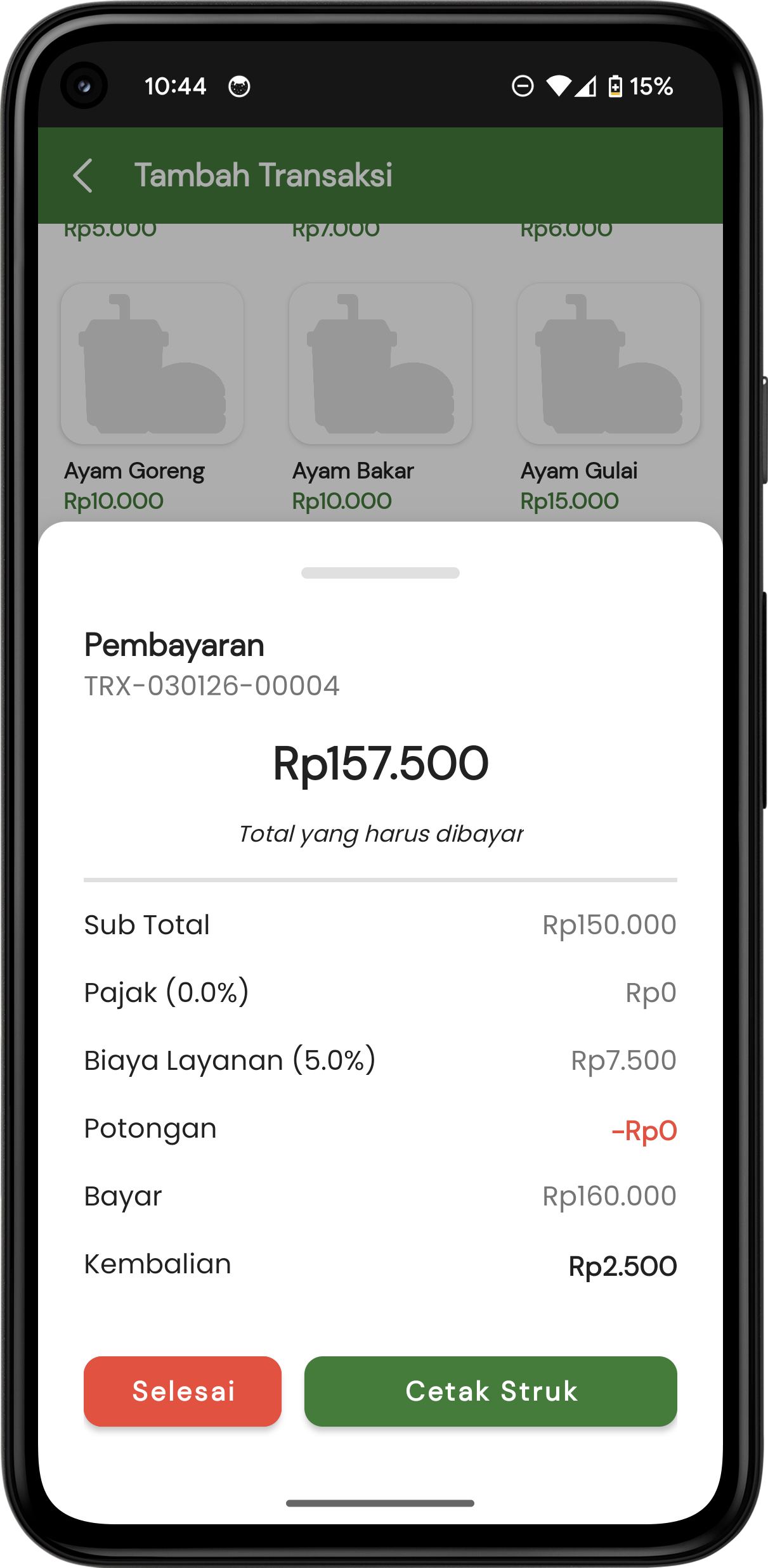
Task: Tap the notification icon beside the clock
Action: click(239, 87)
